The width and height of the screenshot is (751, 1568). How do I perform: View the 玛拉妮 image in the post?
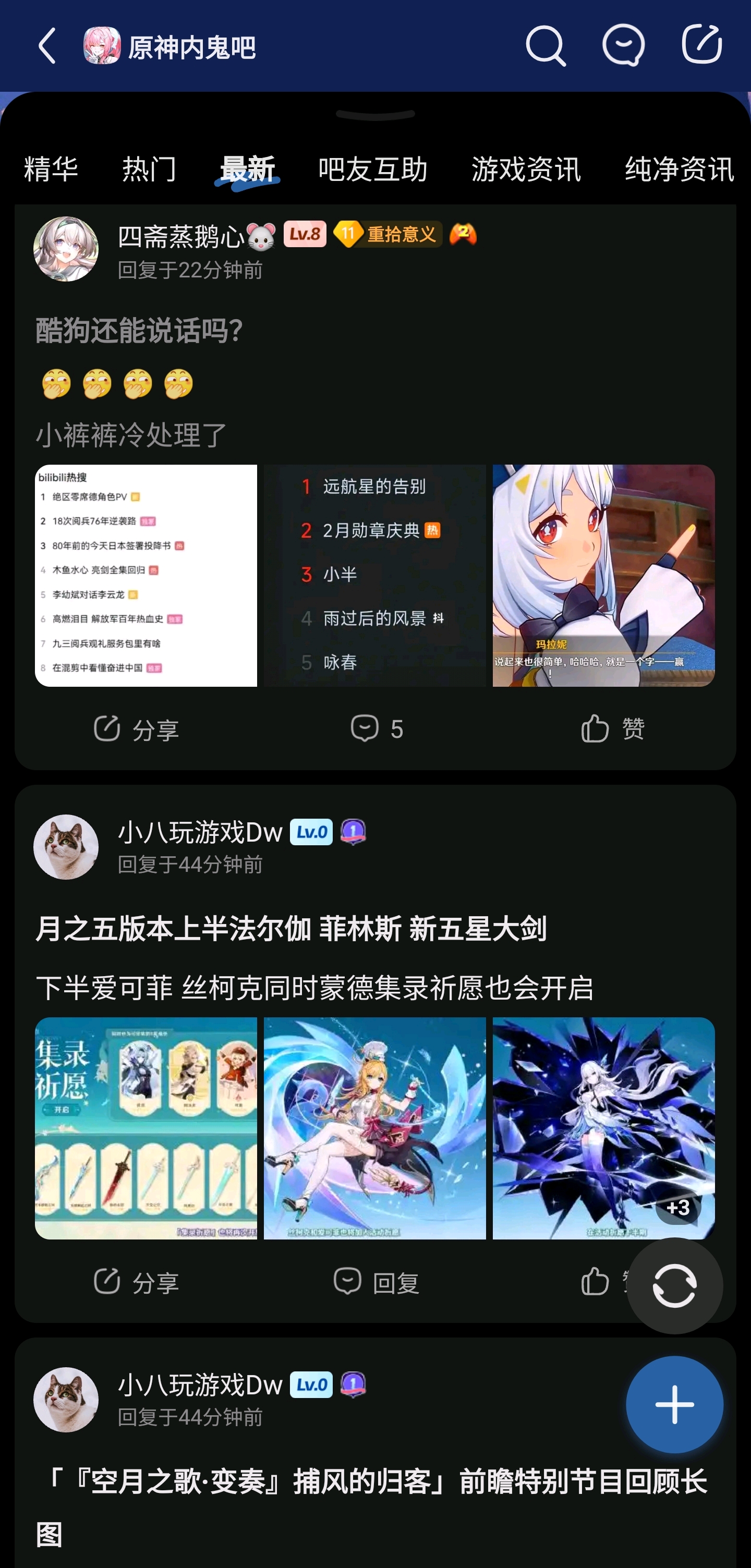603,576
